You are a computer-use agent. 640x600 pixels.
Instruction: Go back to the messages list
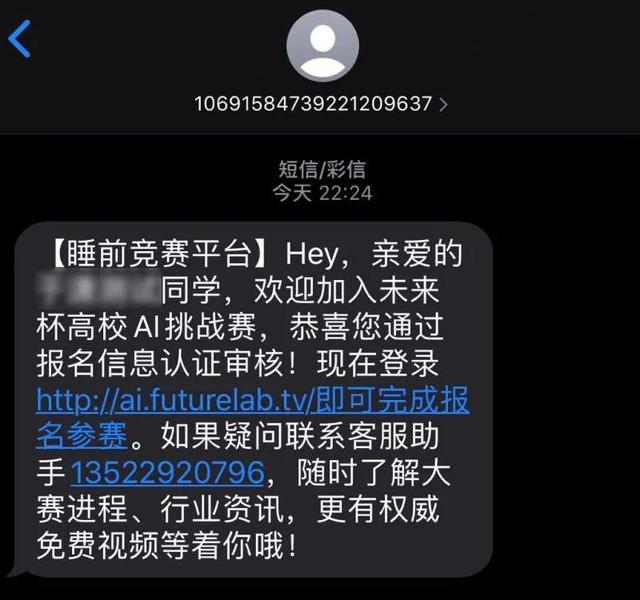pos(20,38)
